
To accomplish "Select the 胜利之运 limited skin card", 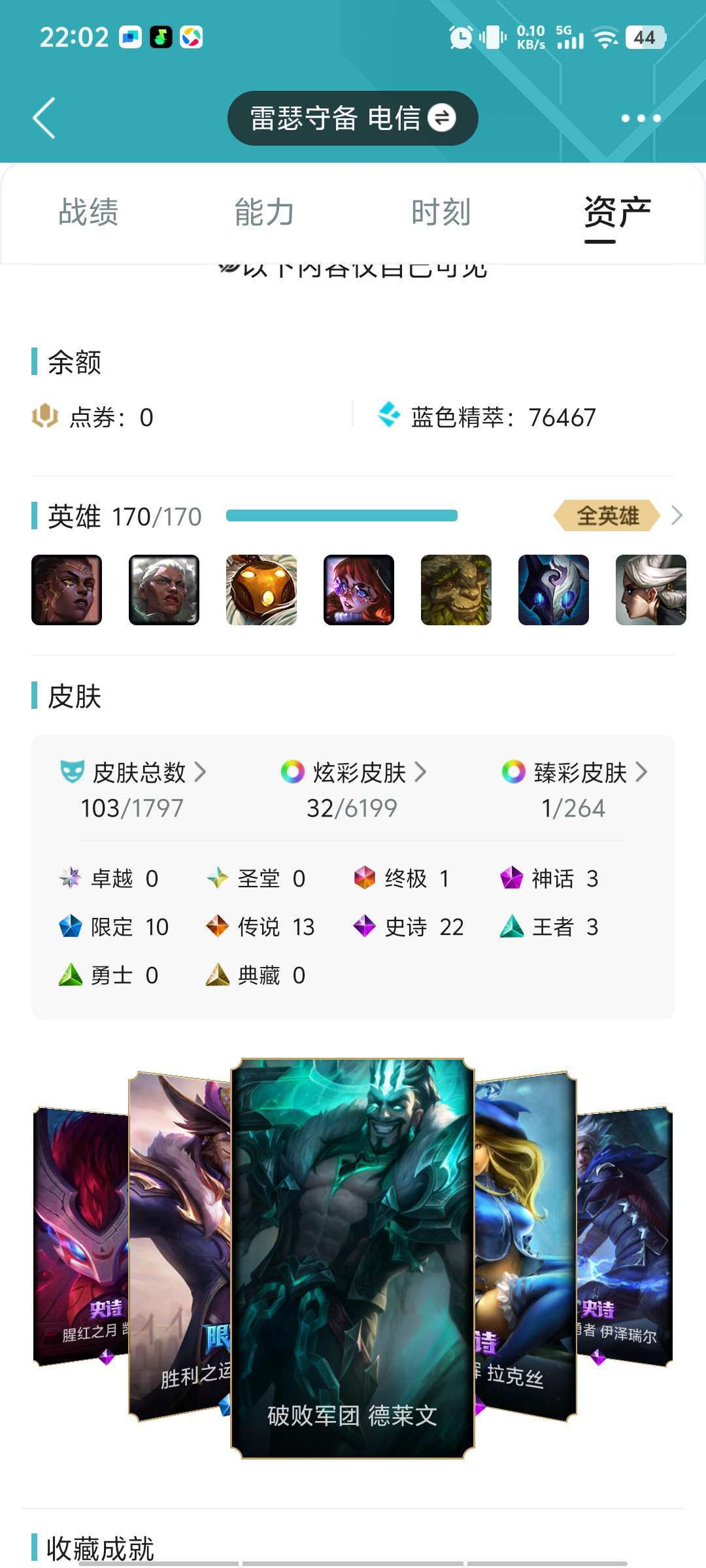I will 180,1245.
